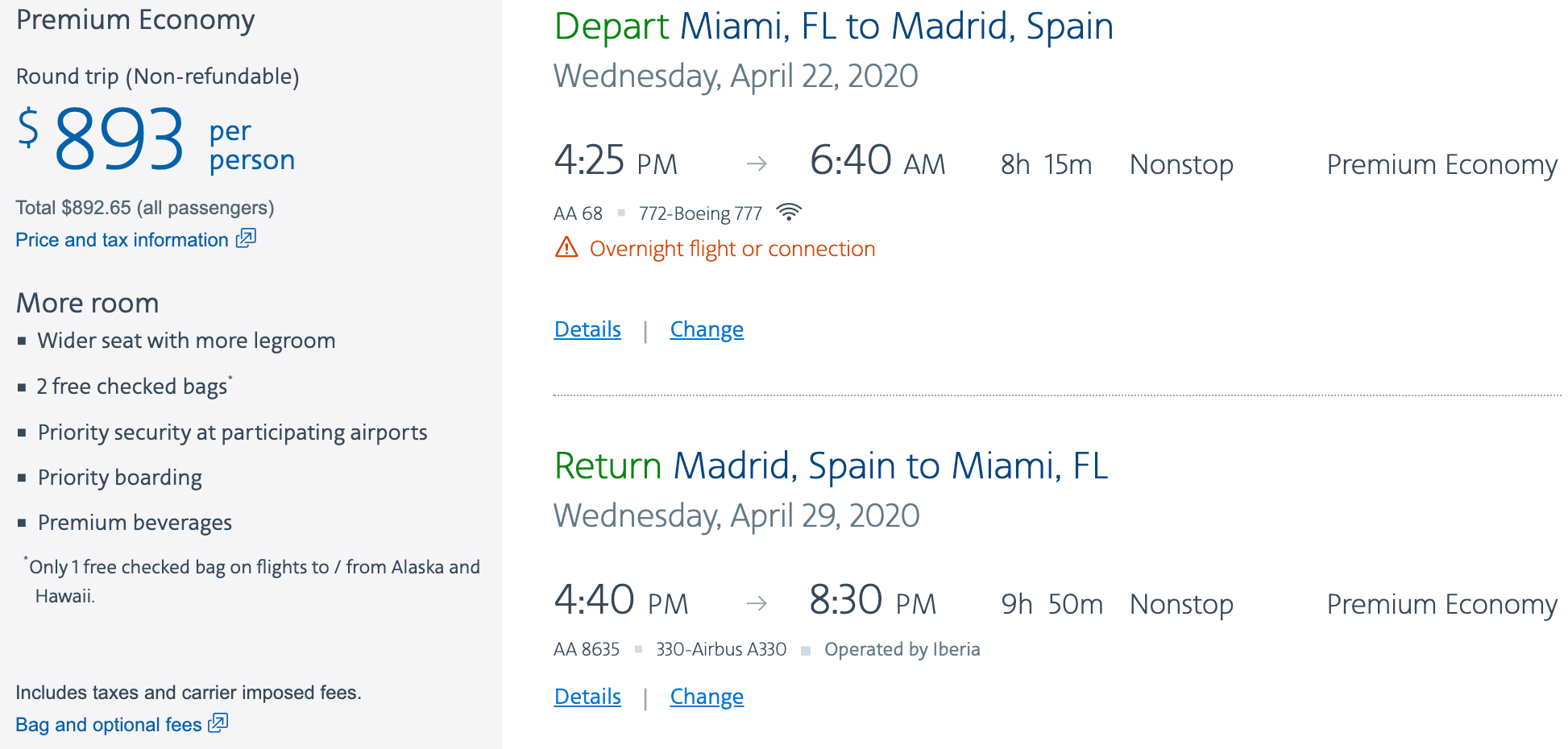This screenshot has height=749, width=1568.
Task: Open Bag and optional fees link
Action: (109, 725)
